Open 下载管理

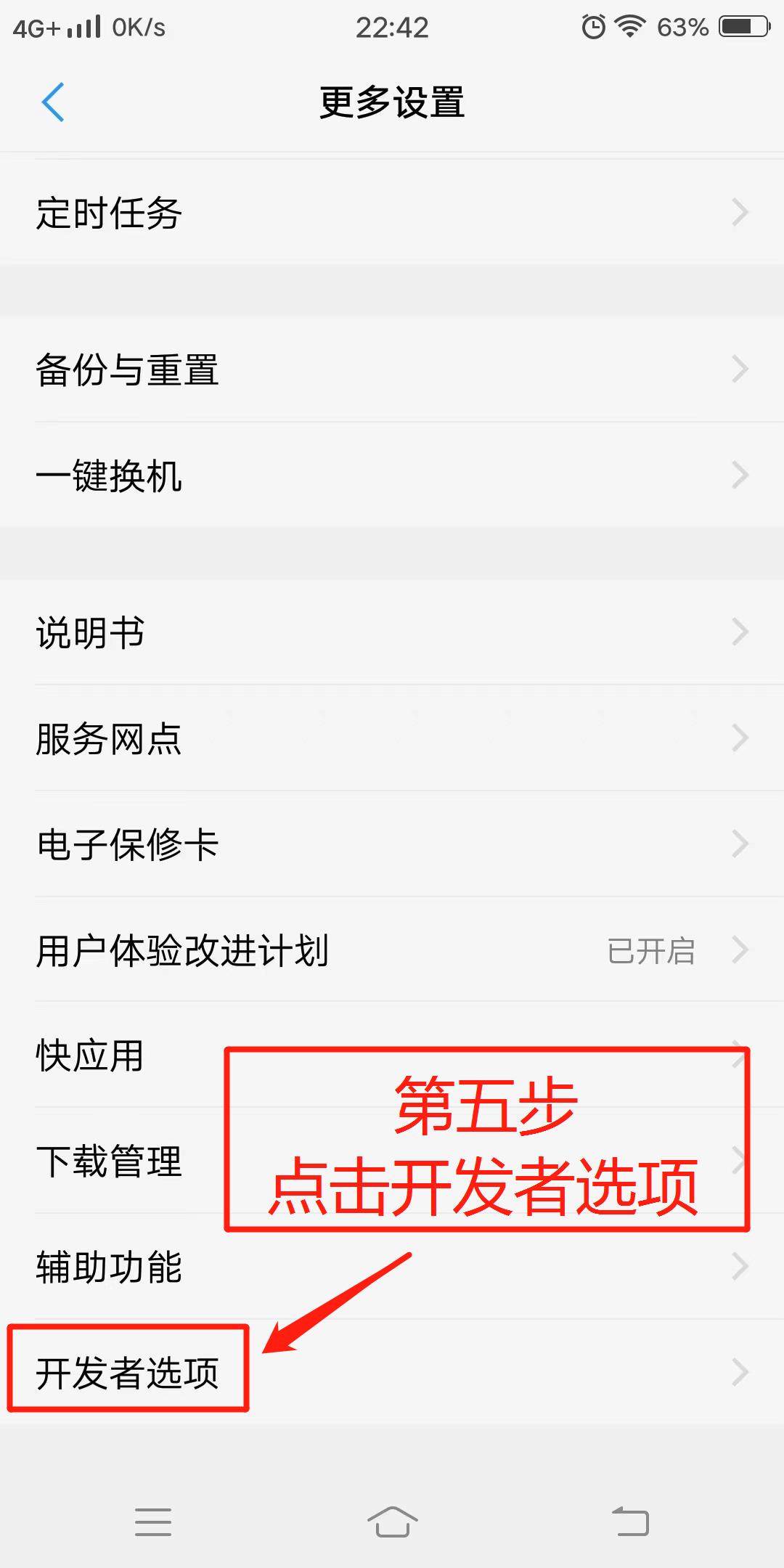(392, 1161)
